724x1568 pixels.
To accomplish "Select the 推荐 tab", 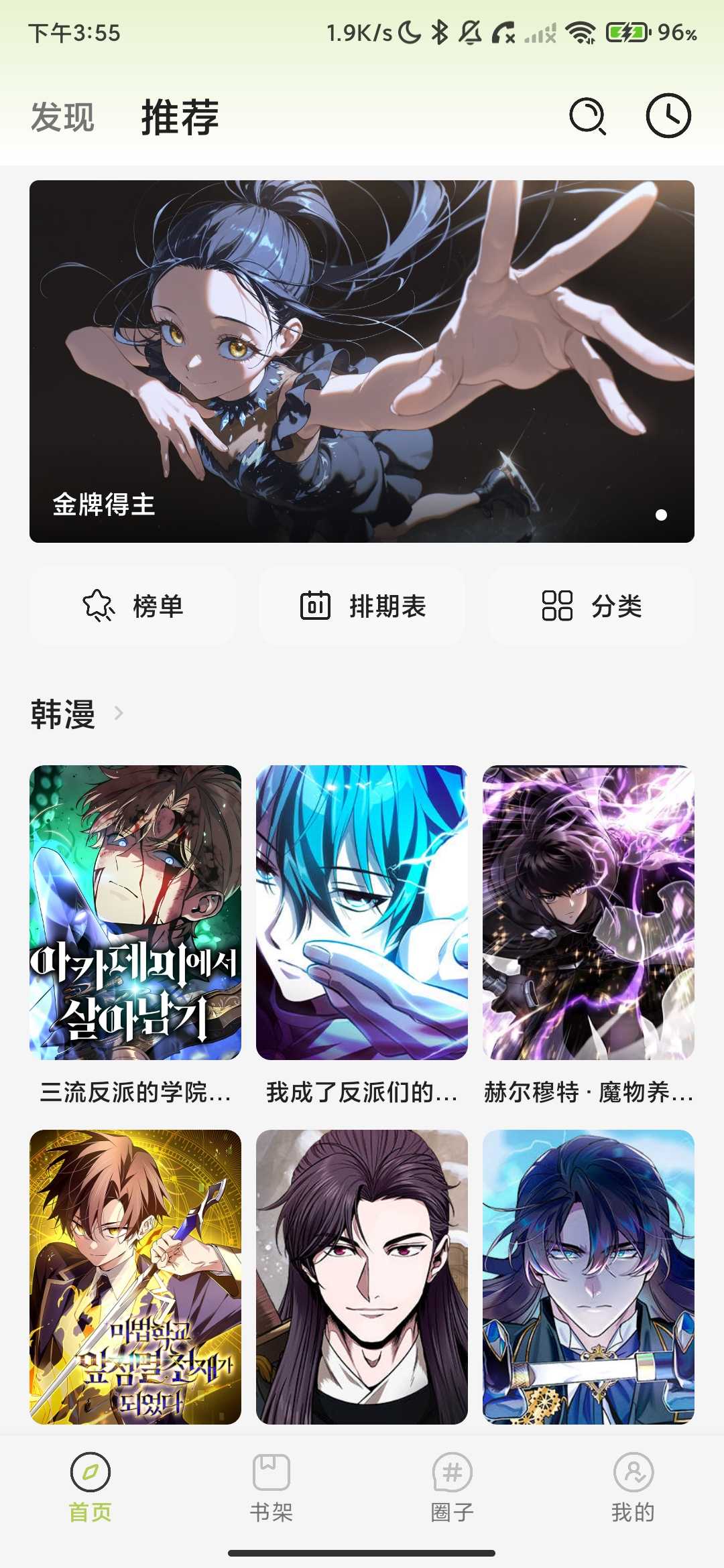I will point(180,117).
